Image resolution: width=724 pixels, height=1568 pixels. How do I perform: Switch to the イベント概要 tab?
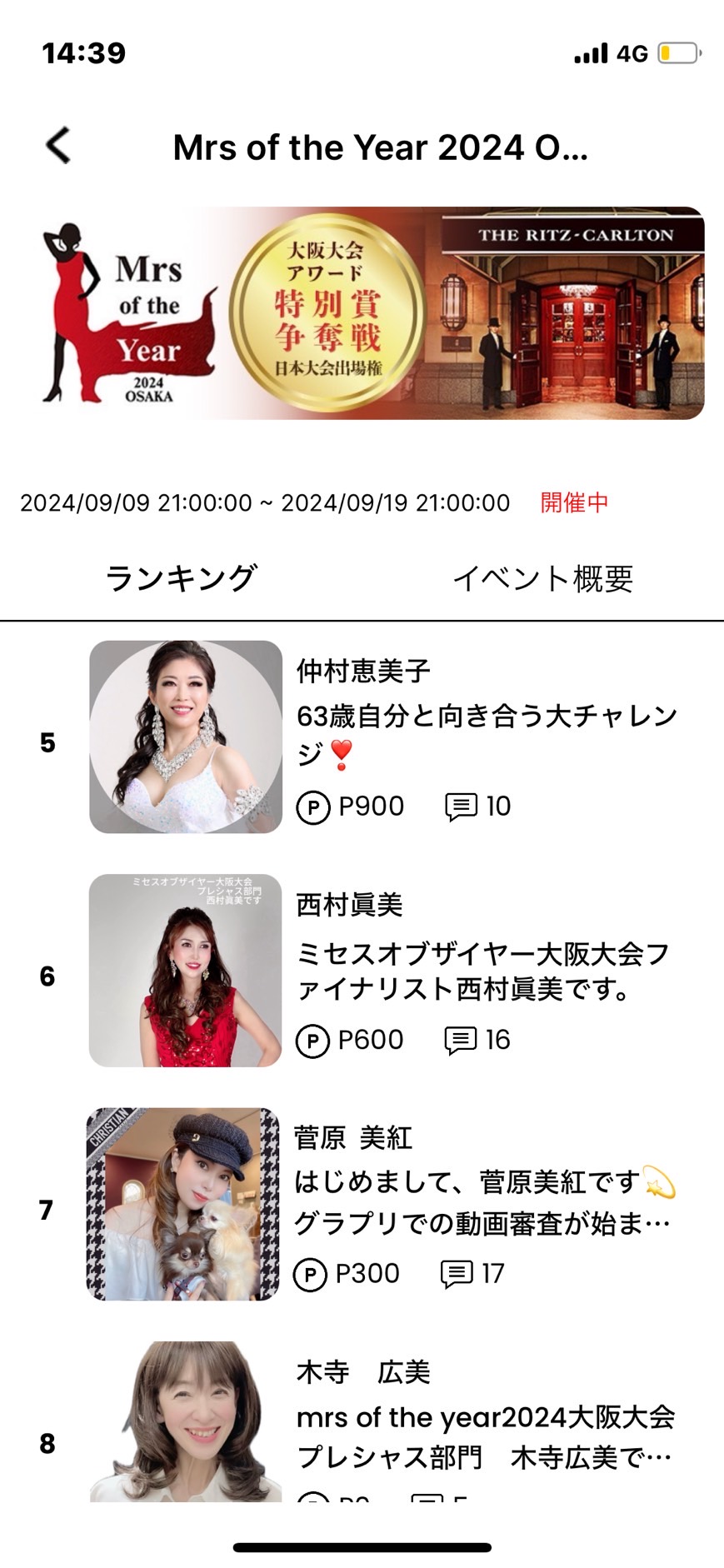coord(543,577)
